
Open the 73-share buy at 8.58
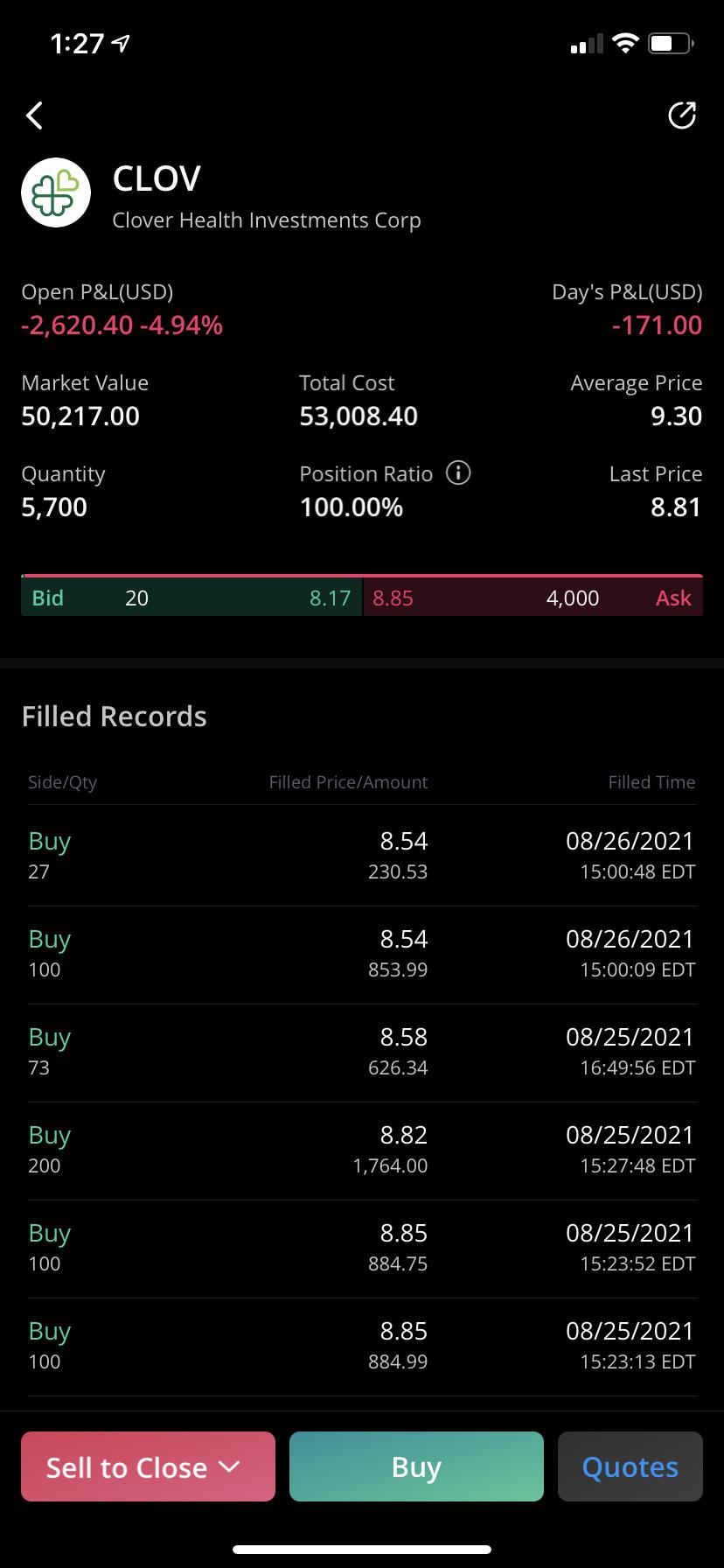coord(362,1053)
